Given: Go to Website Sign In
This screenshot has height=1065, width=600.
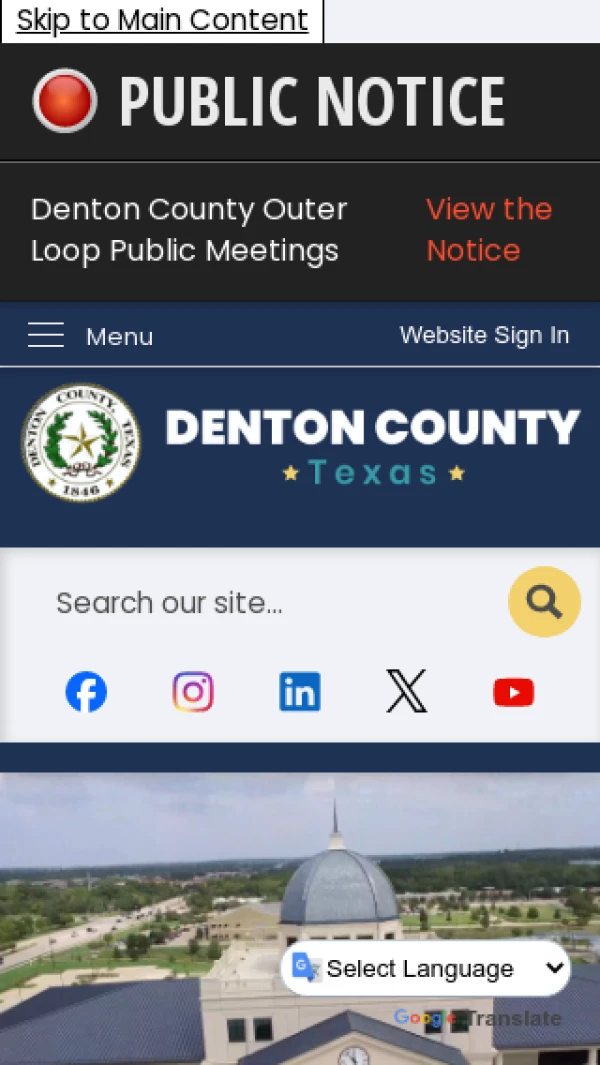Looking at the screenshot, I should (x=484, y=335).
